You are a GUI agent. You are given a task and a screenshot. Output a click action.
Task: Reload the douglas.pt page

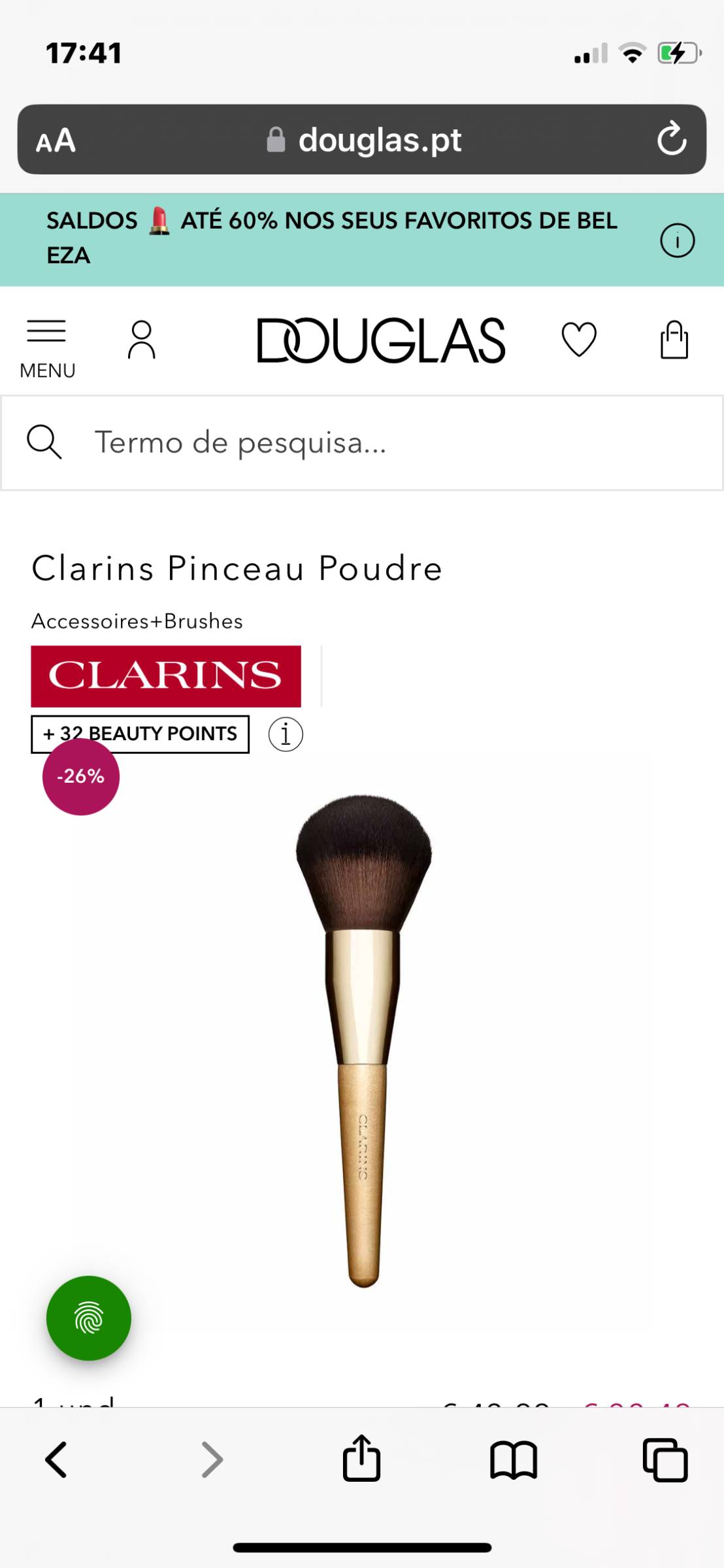tap(671, 139)
